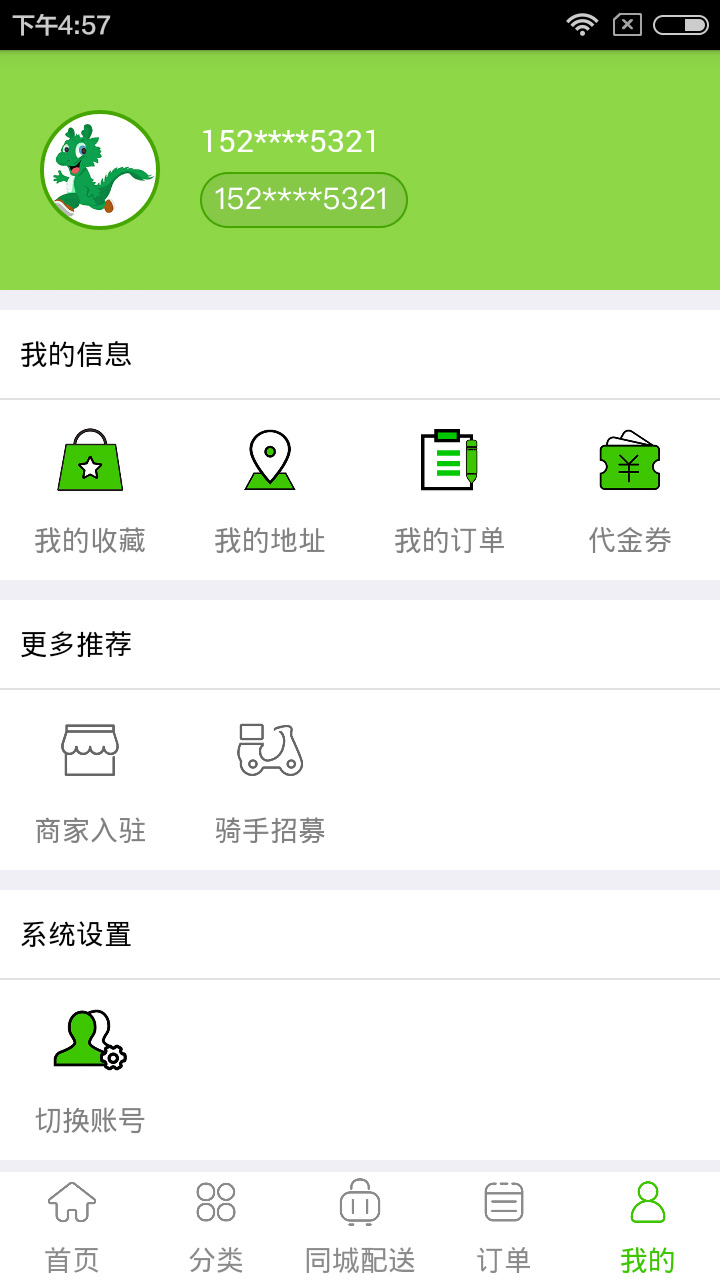This screenshot has width=720, height=1280.
Task: Open the dragon profile avatar
Action: pyautogui.click(x=100, y=170)
